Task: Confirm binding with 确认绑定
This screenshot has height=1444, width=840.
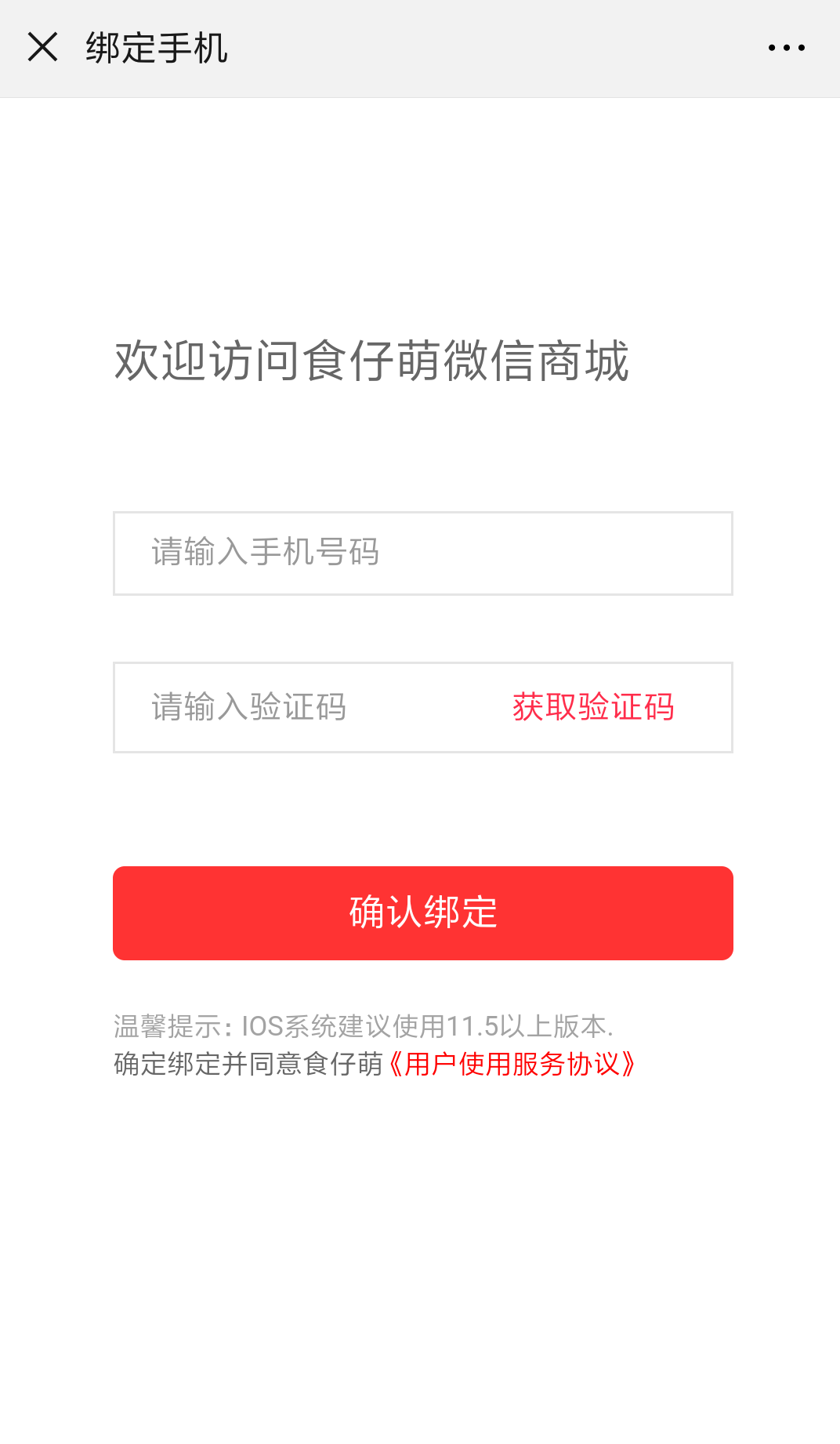Action: coord(423,912)
